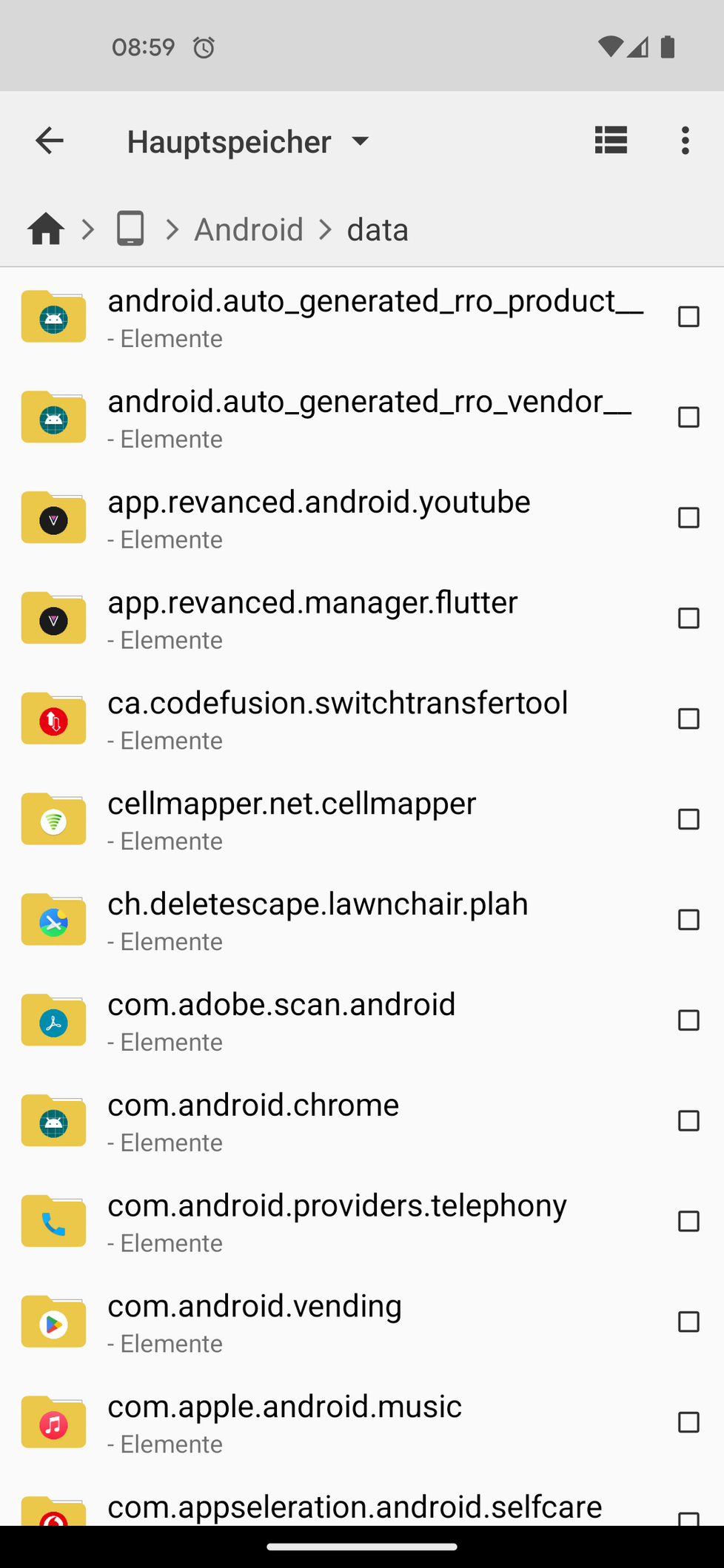This screenshot has width=724, height=1568.
Task: Open the Hauptspeicher storage dropdown
Action: [x=248, y=141]
